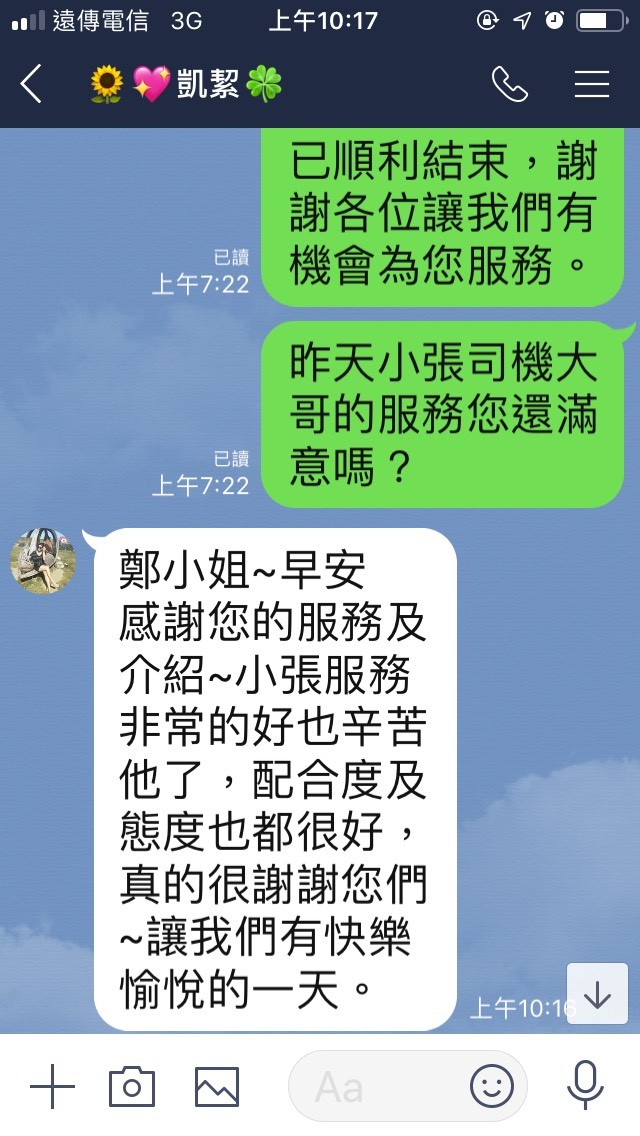Start a voice call with 凱絜
This screenshot has width=640, height=1136.
[509, 85]
